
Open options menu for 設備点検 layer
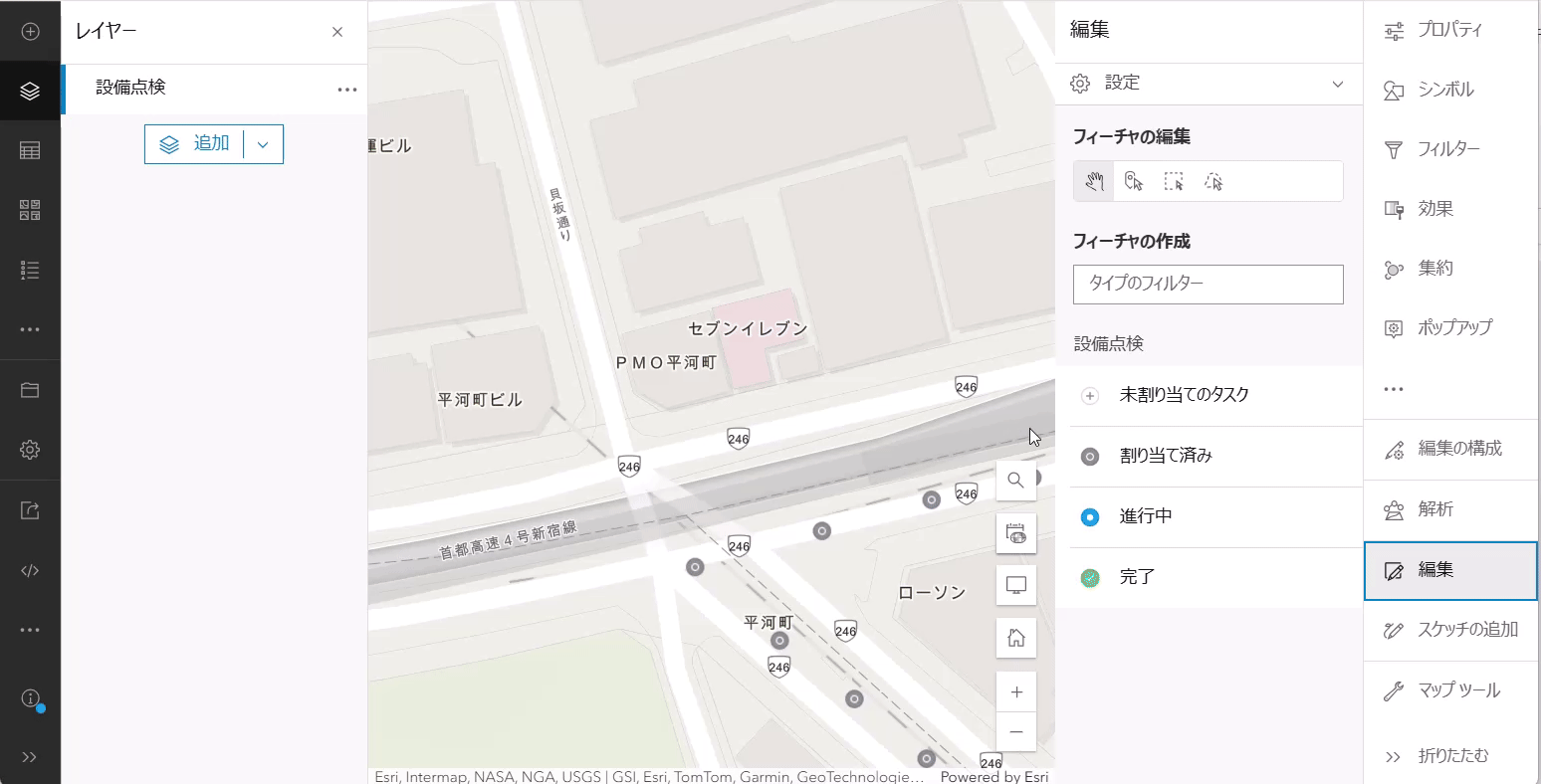(346, 90)
